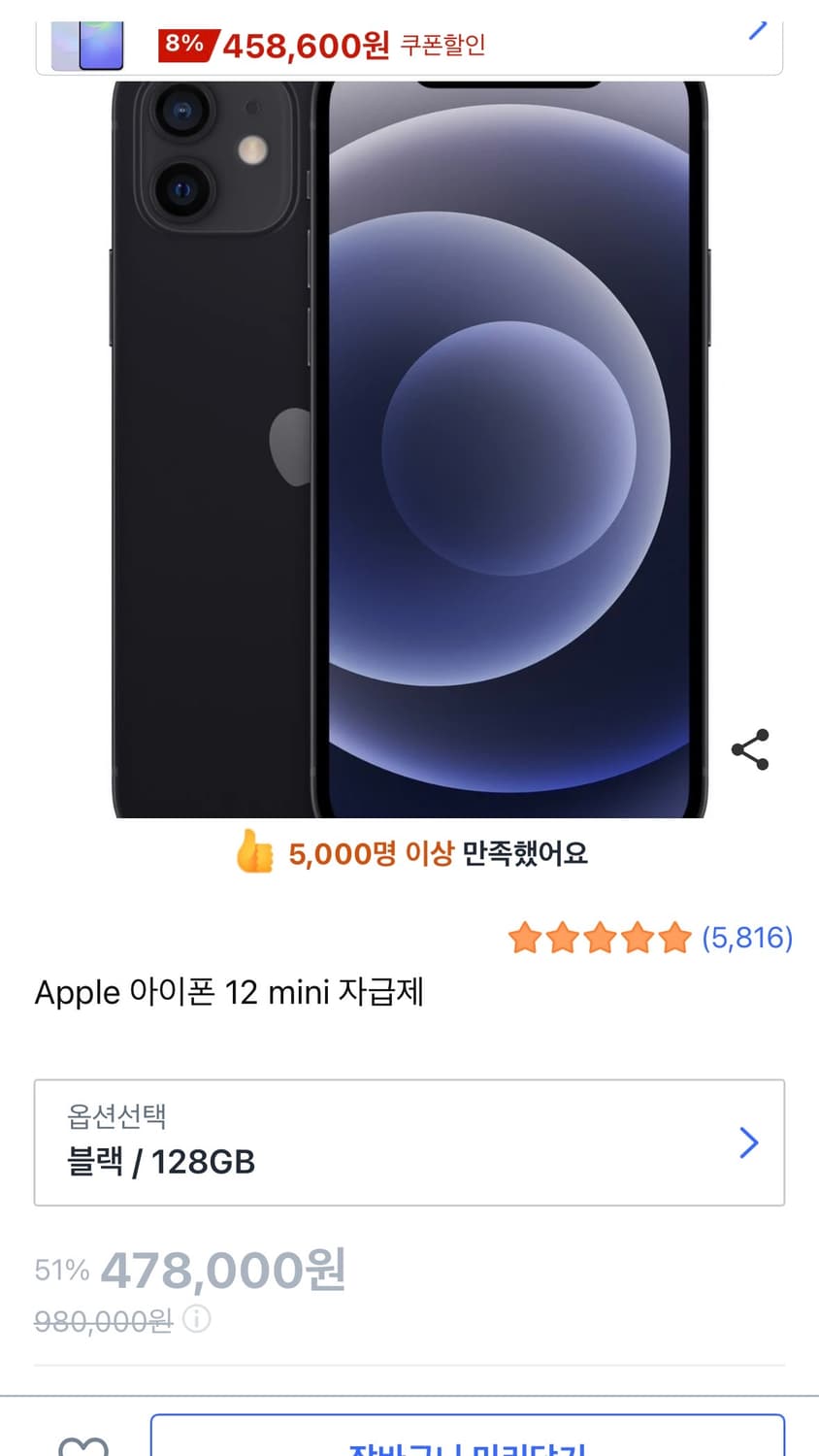Tap the share icon beside the product image

(752, 747)
